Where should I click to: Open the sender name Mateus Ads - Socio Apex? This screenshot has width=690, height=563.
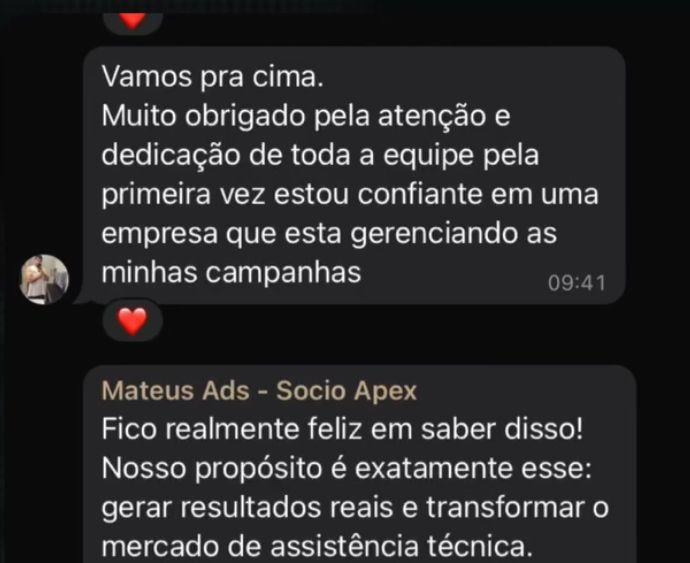(260, 390)
